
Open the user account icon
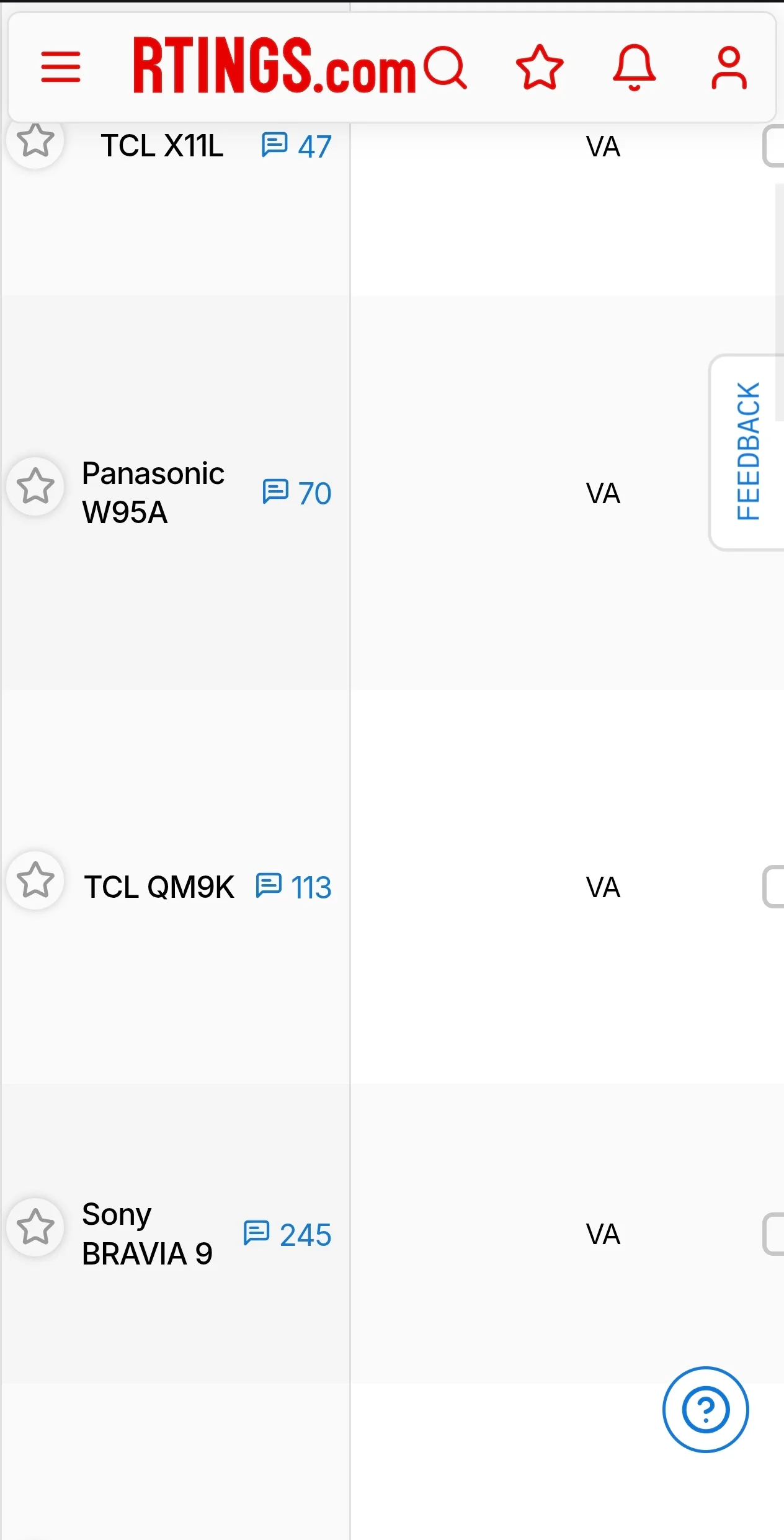point(729,67)
